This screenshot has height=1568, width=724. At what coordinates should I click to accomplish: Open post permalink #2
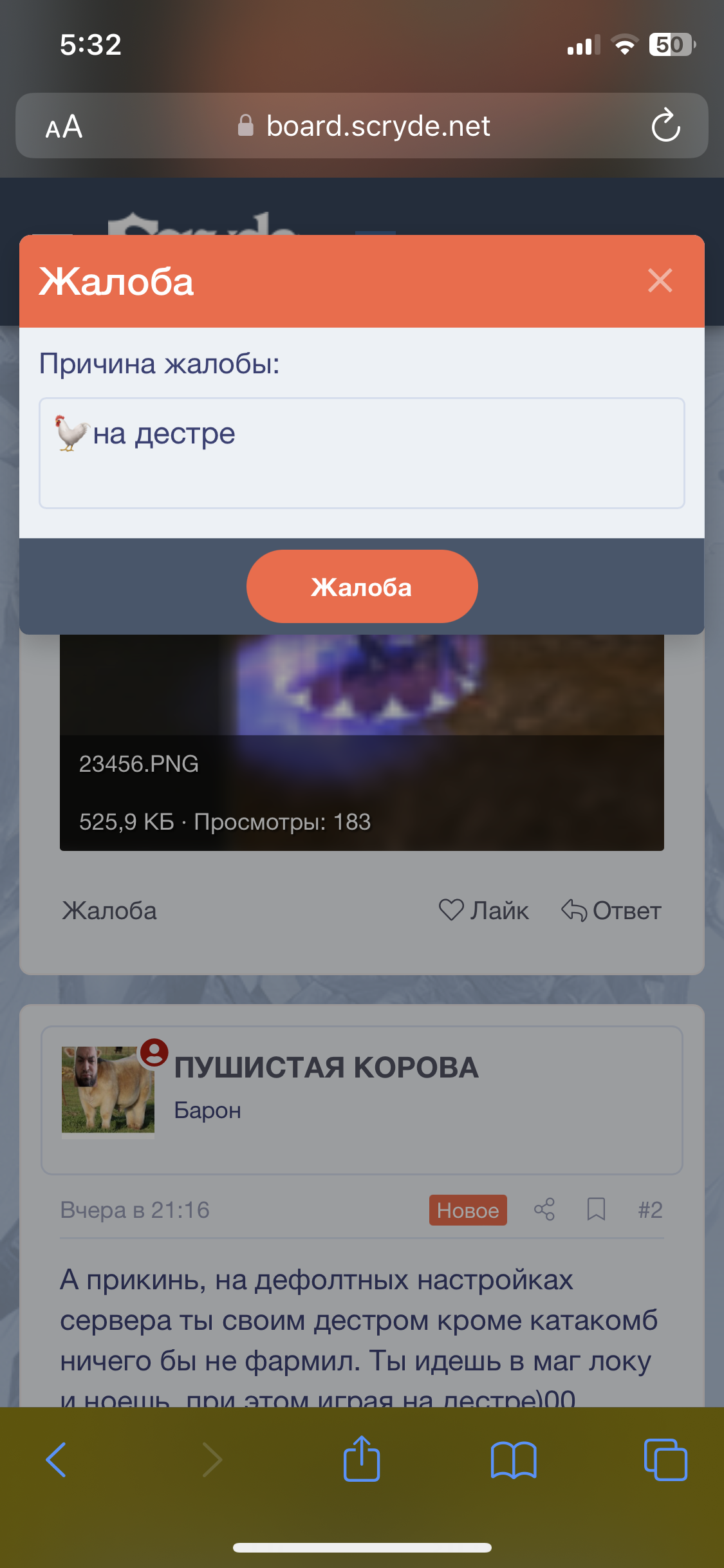pos(651,1209)
